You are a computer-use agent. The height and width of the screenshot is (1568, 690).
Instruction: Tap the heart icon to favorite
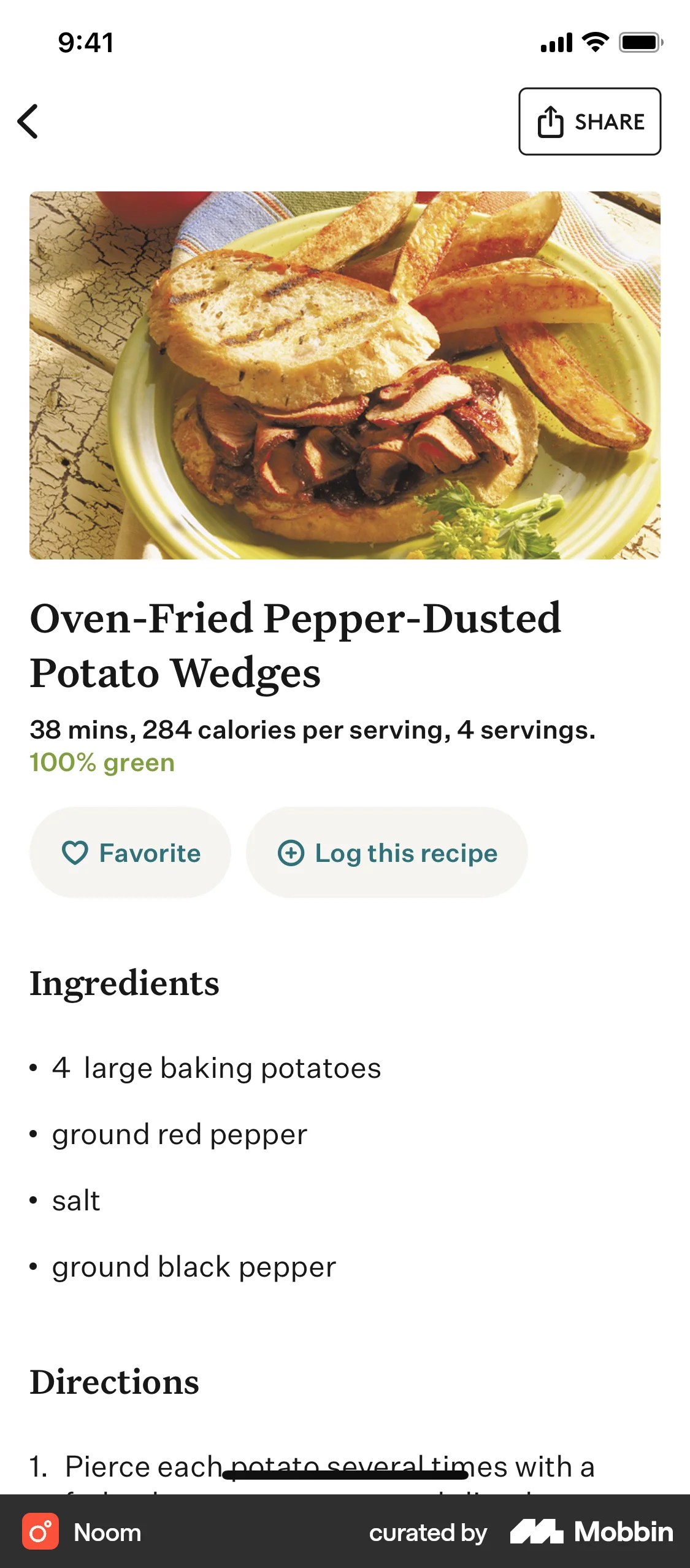coord(75,853)
